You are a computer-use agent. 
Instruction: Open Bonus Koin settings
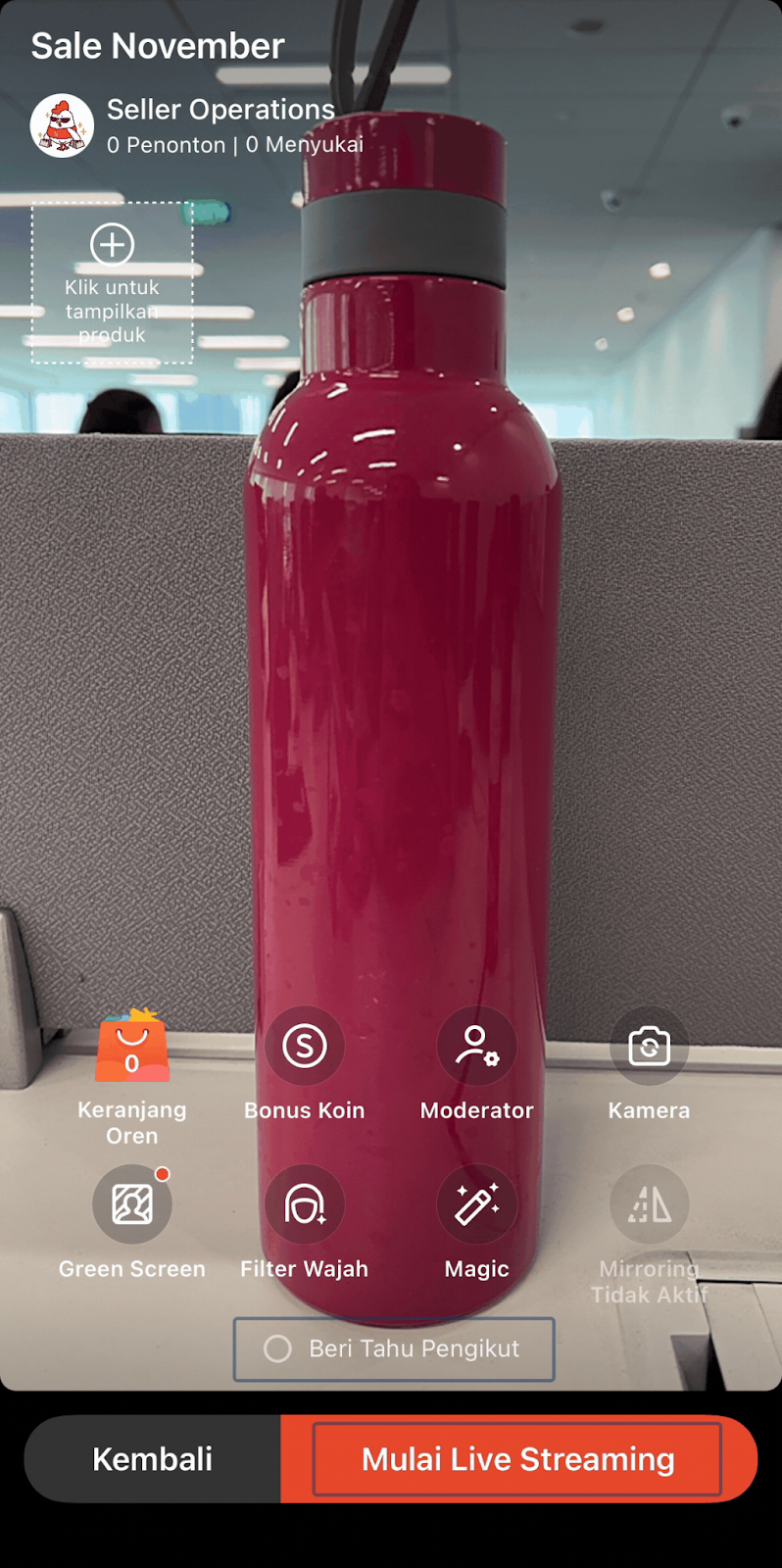305,1047
